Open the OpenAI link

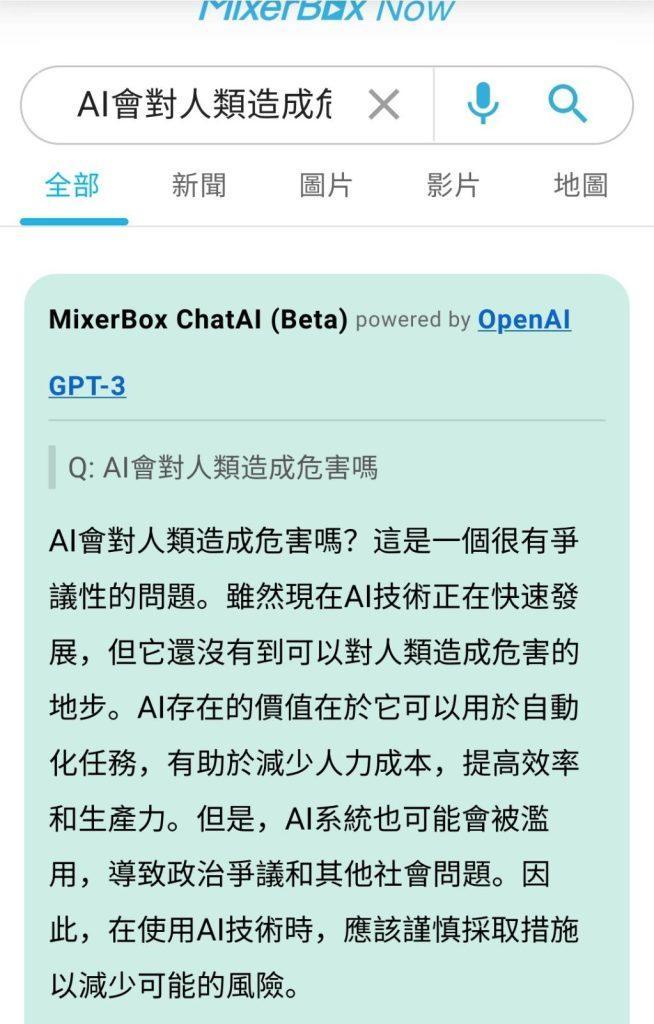click(x=524, y=320)
